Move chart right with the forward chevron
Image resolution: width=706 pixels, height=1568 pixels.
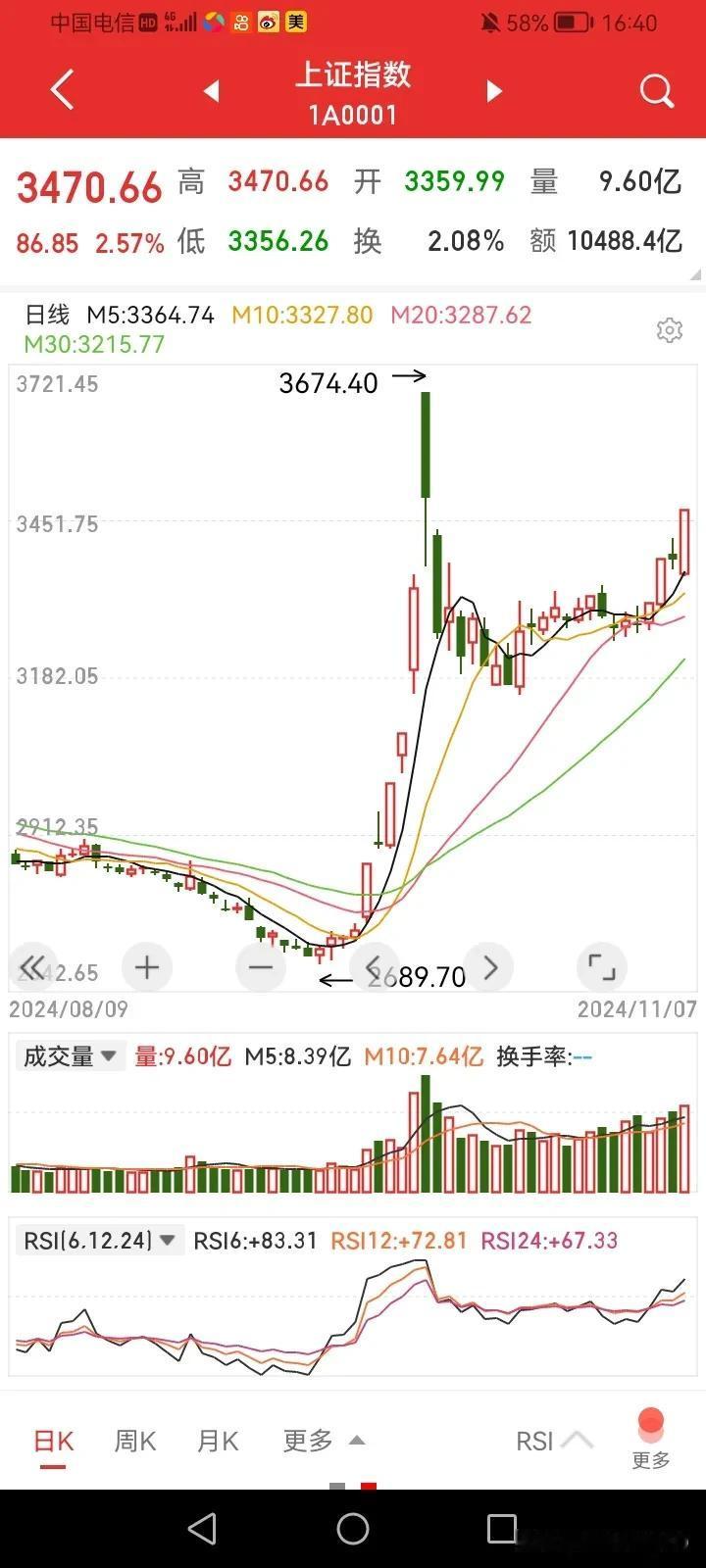coord(489,967)
